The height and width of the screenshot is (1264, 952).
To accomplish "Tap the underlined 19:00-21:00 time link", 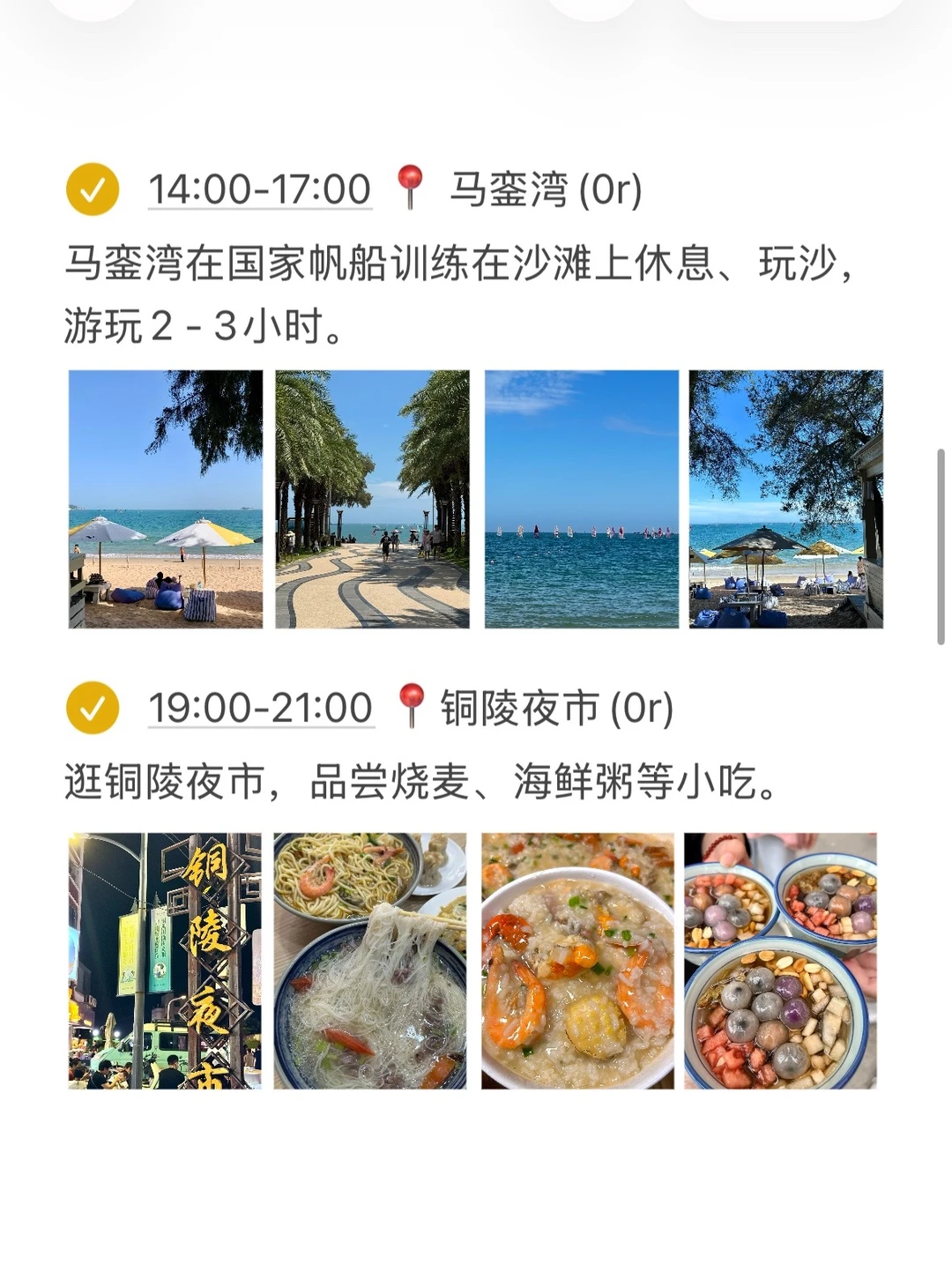I will (261, 708).
